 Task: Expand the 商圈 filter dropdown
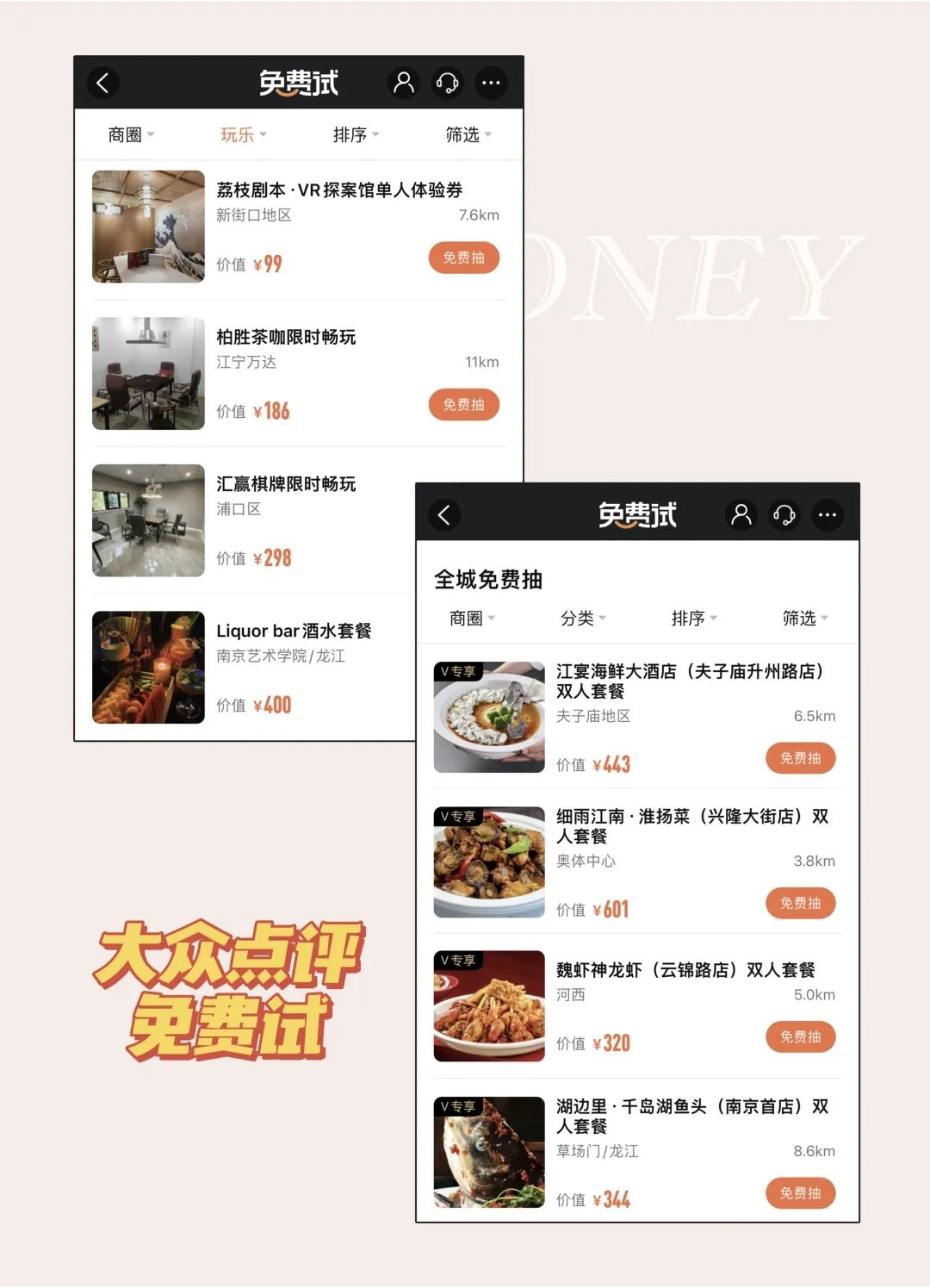click(131, 134)
